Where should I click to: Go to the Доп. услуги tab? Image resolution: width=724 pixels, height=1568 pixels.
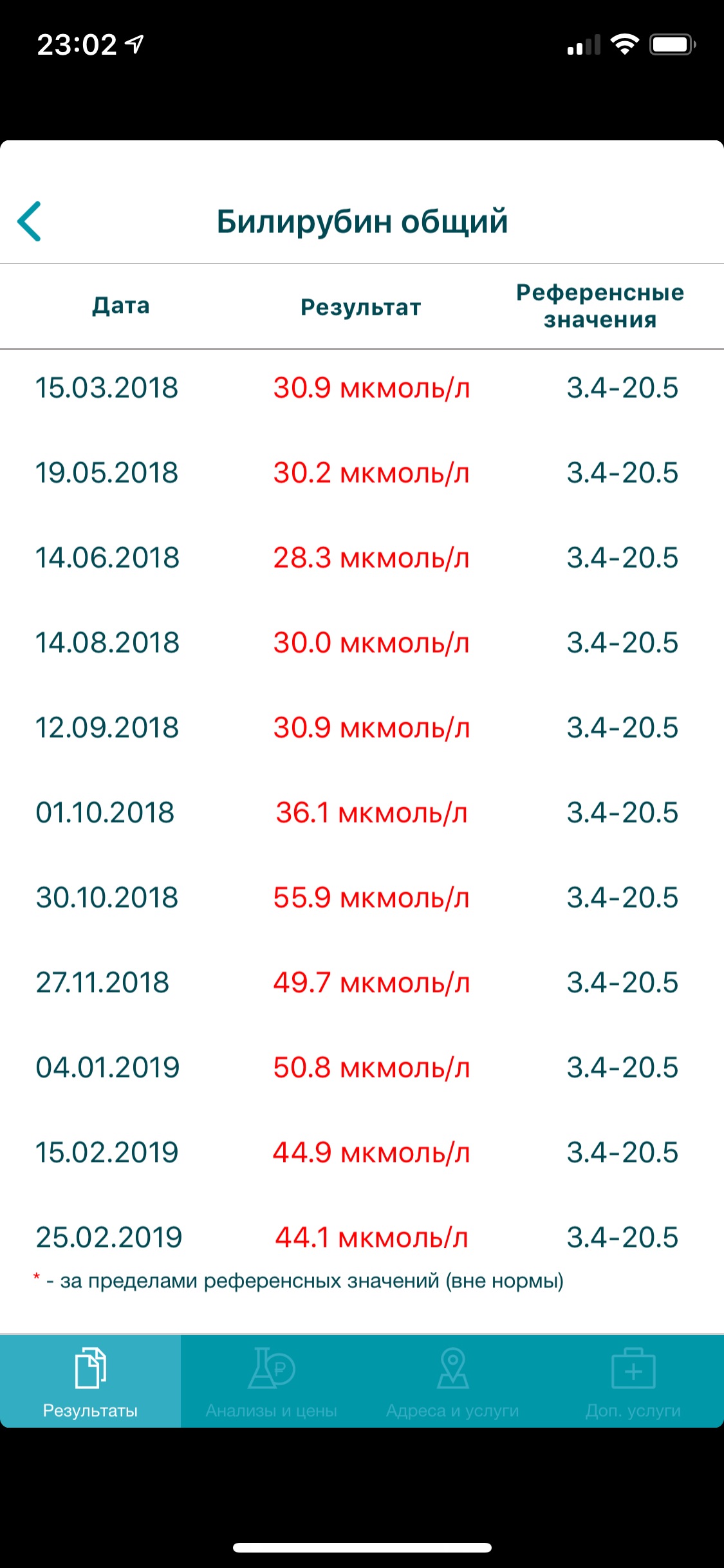coord(633,1381)
